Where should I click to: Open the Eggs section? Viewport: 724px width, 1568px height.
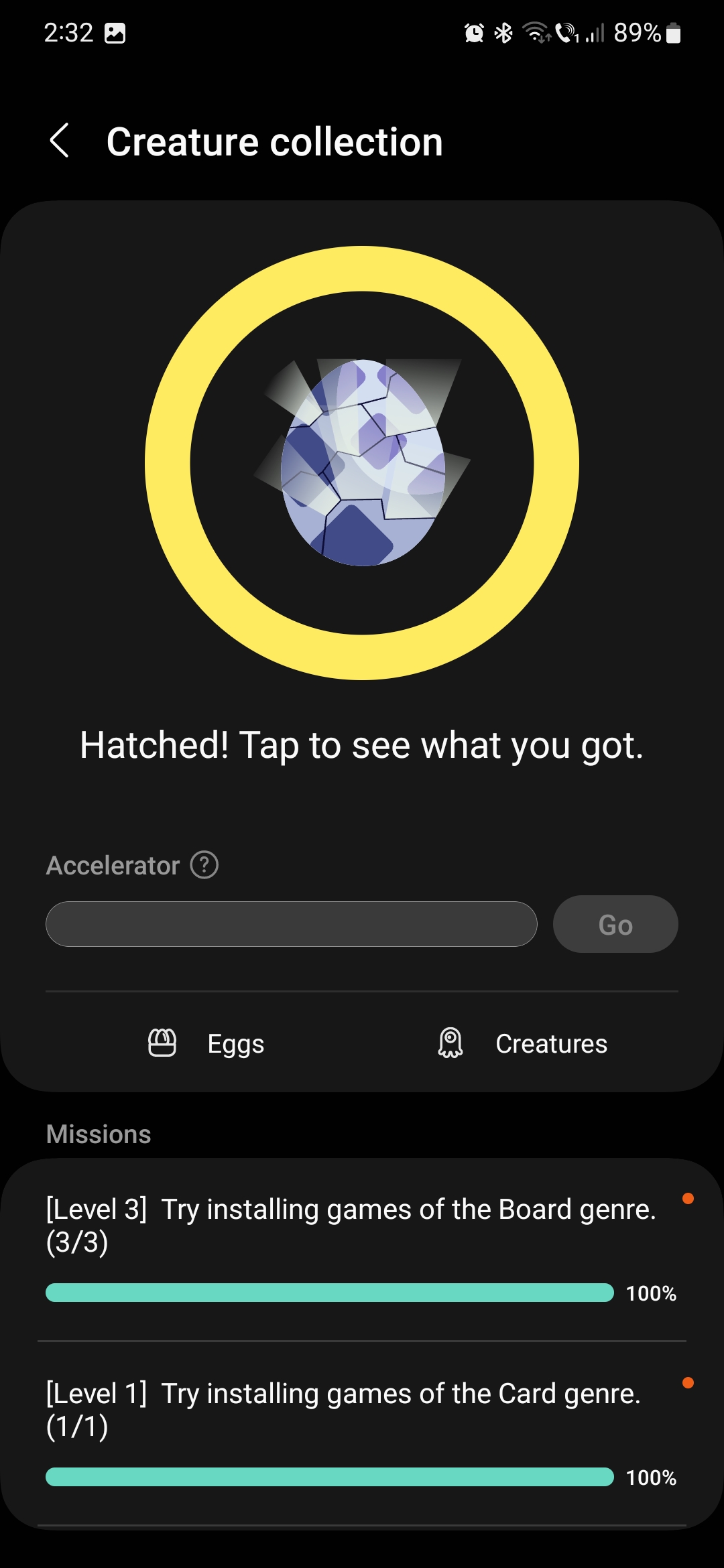click(207, 1043)
